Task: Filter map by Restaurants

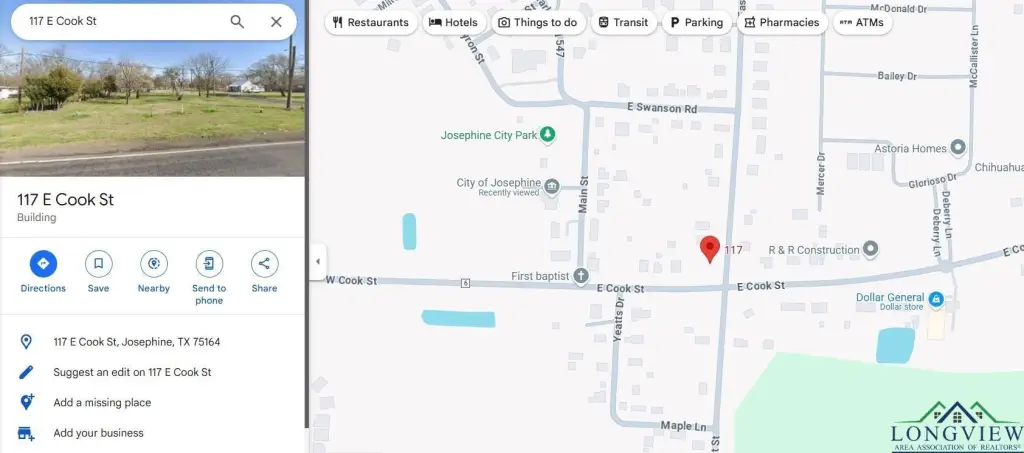Action: point(371,22)
